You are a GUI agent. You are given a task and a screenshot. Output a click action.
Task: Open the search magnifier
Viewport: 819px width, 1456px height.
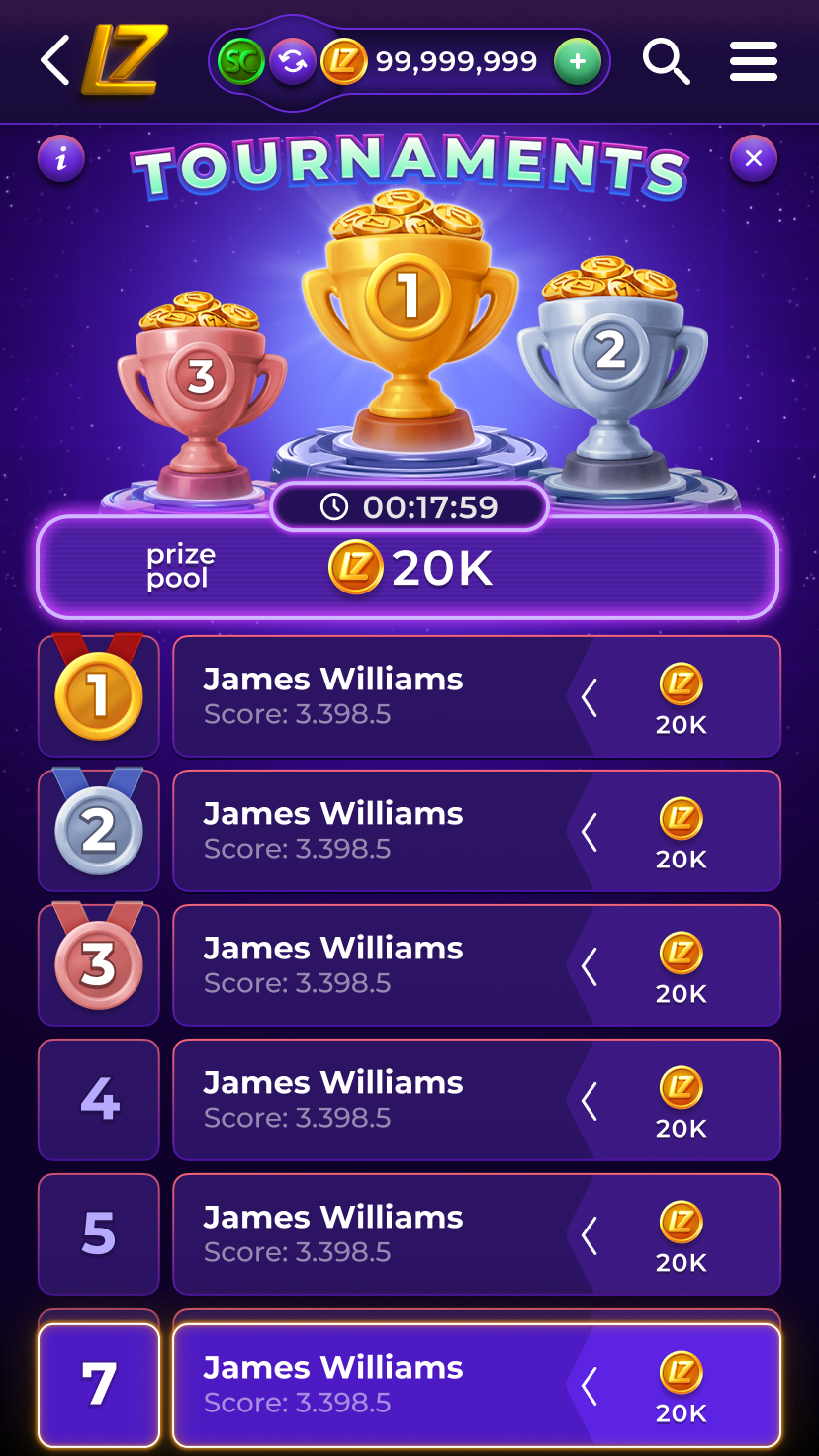tap(666, 62)
